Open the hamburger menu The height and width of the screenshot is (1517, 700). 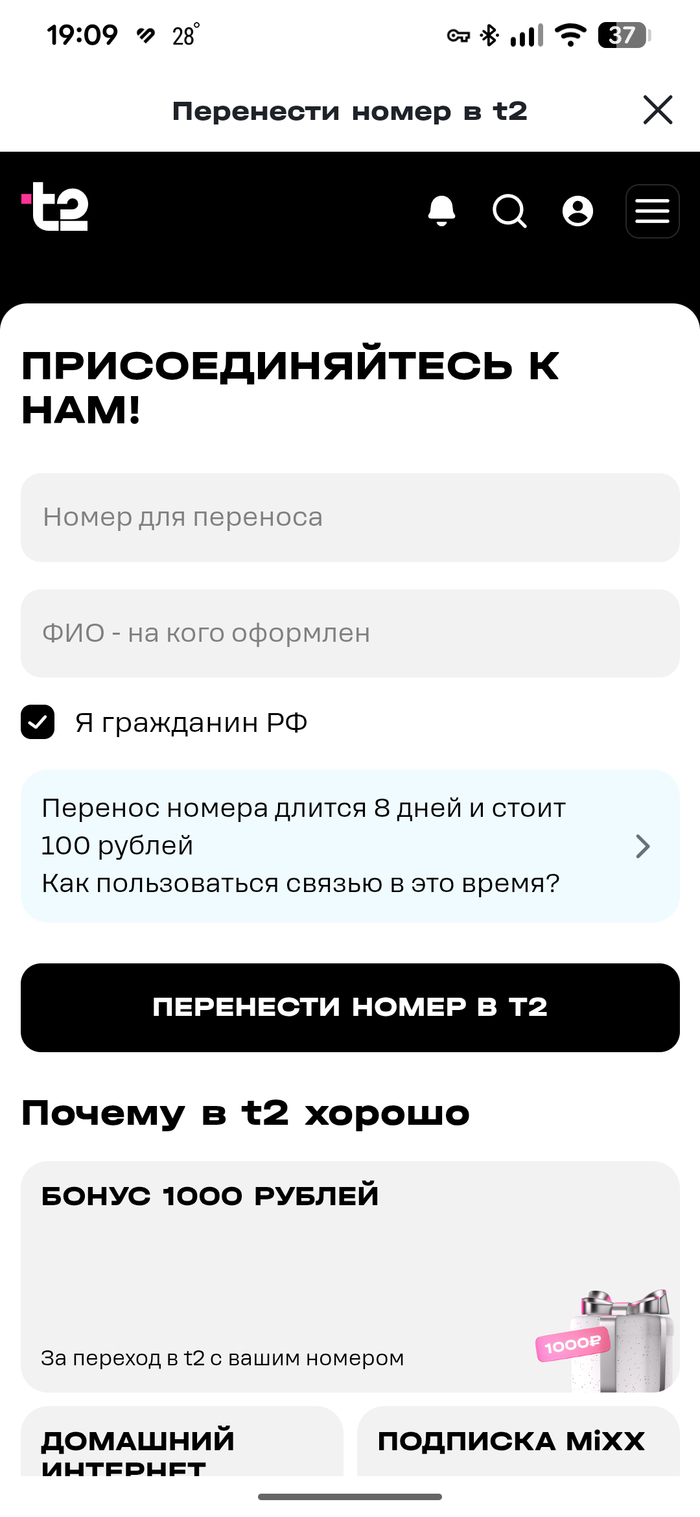(652, 211)
